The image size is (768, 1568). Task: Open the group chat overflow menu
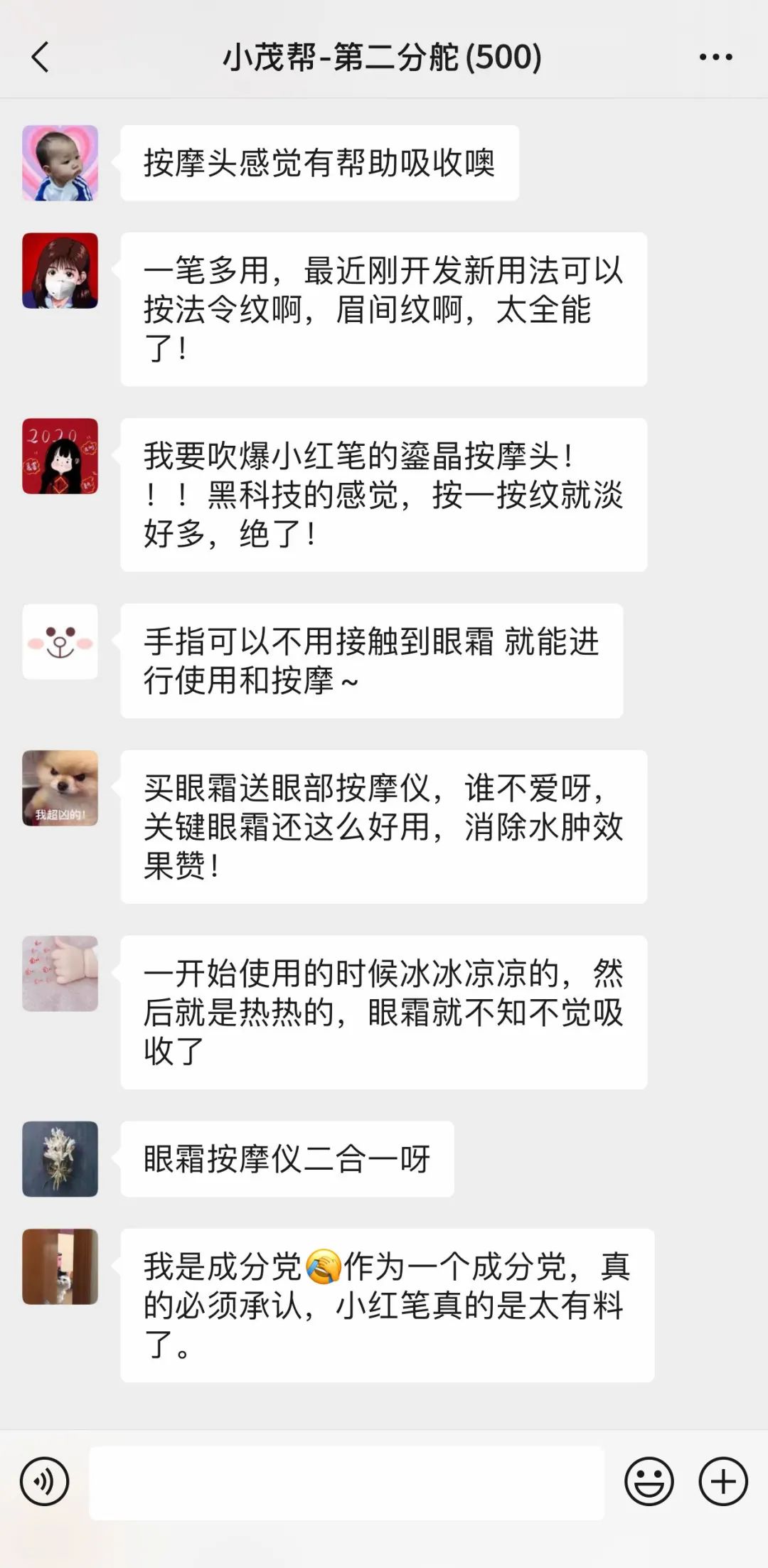pyautogui.click(x=715, y=57)
